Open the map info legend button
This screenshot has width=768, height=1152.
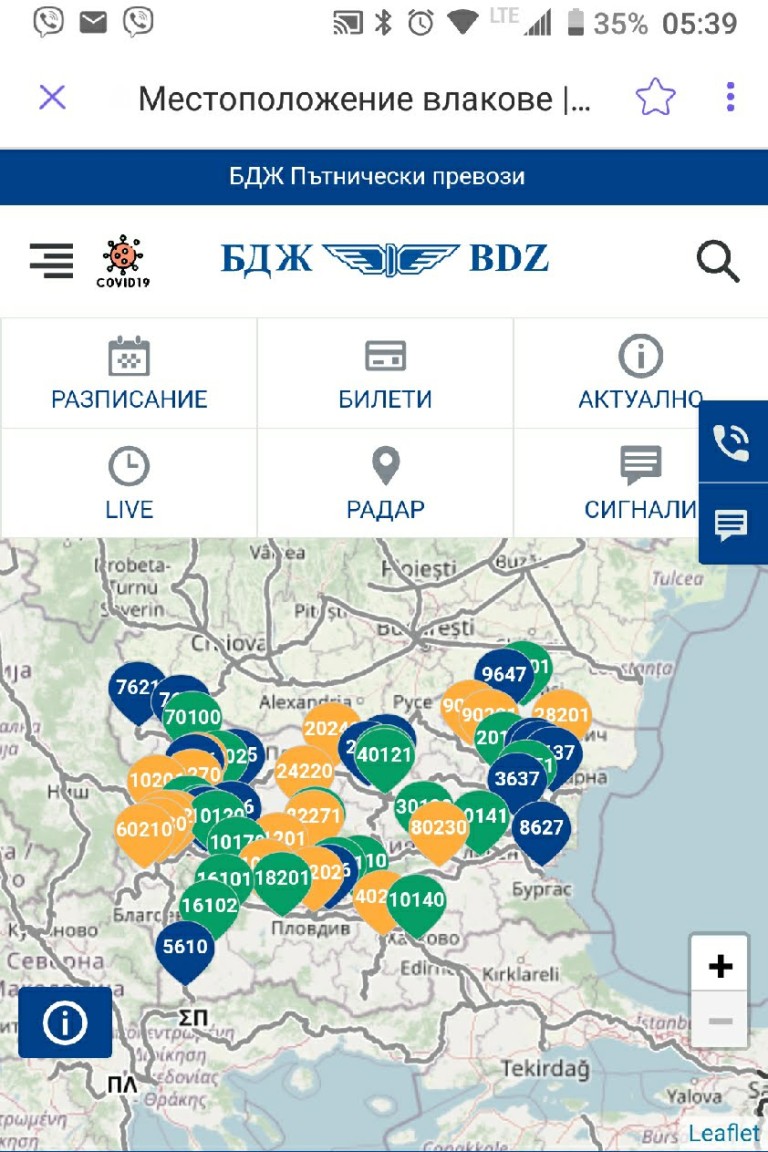click(65, 1022)
